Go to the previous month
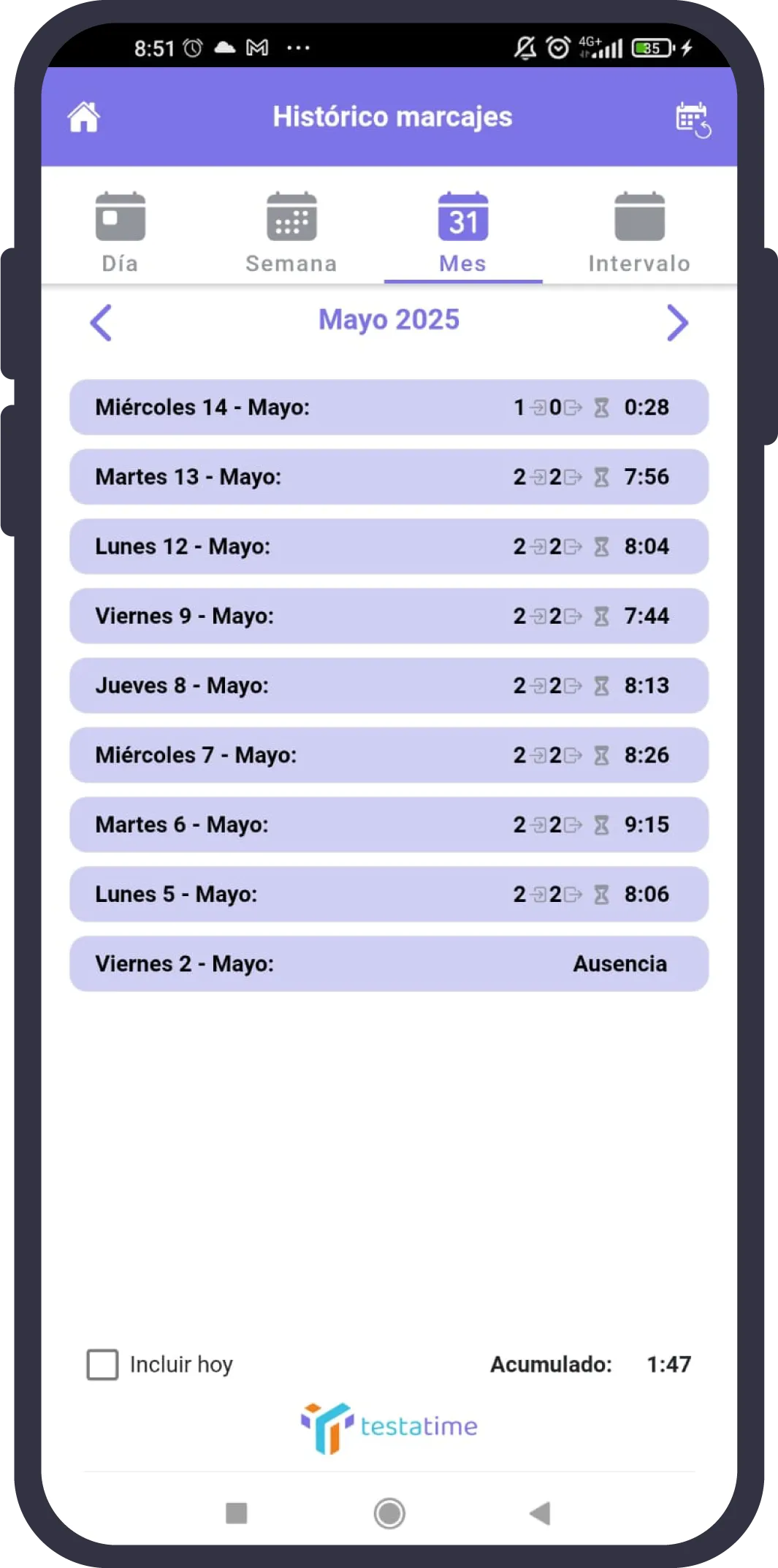 tap(101, 322)
